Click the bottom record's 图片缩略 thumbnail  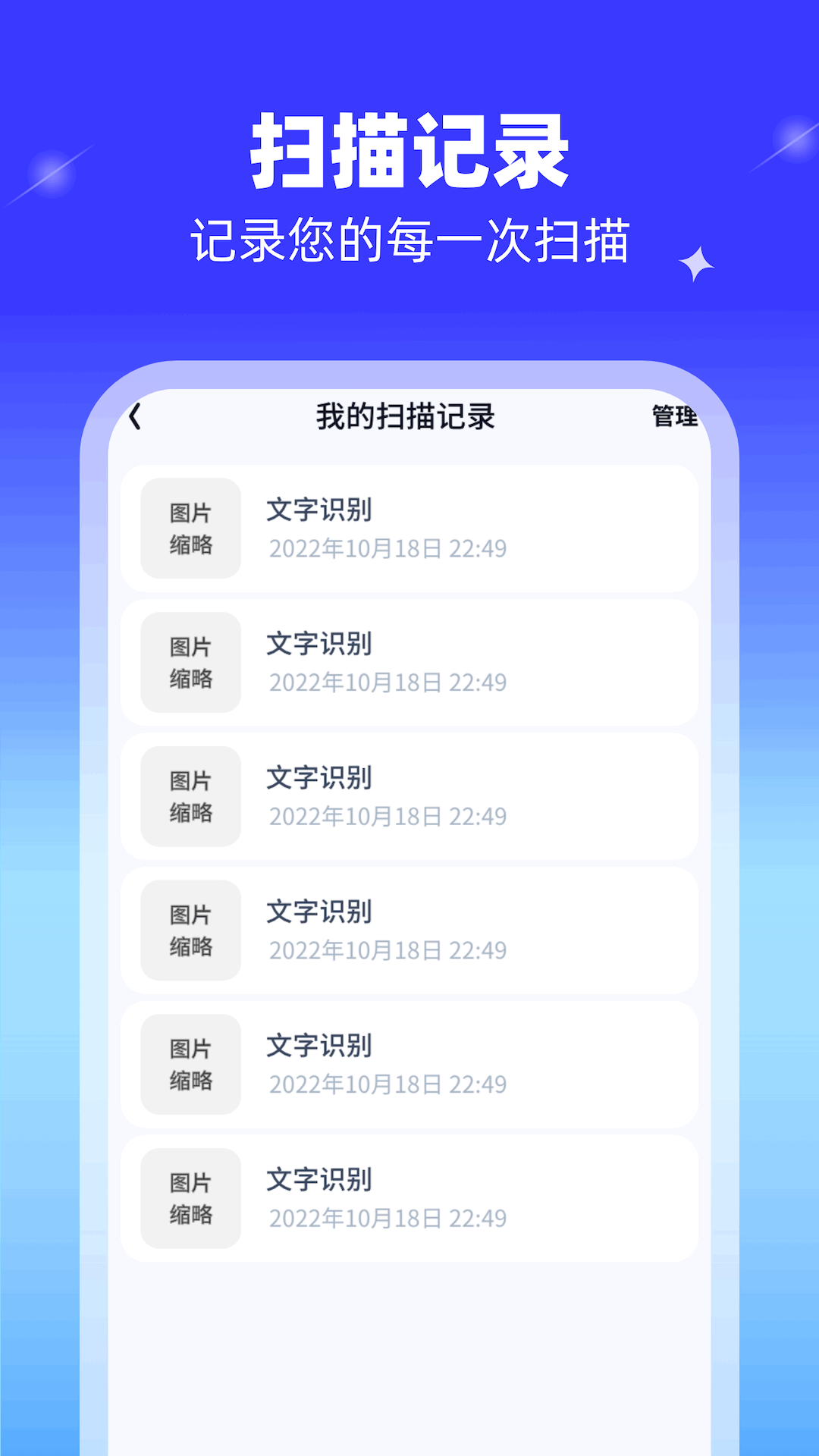tap(189, 1198)
